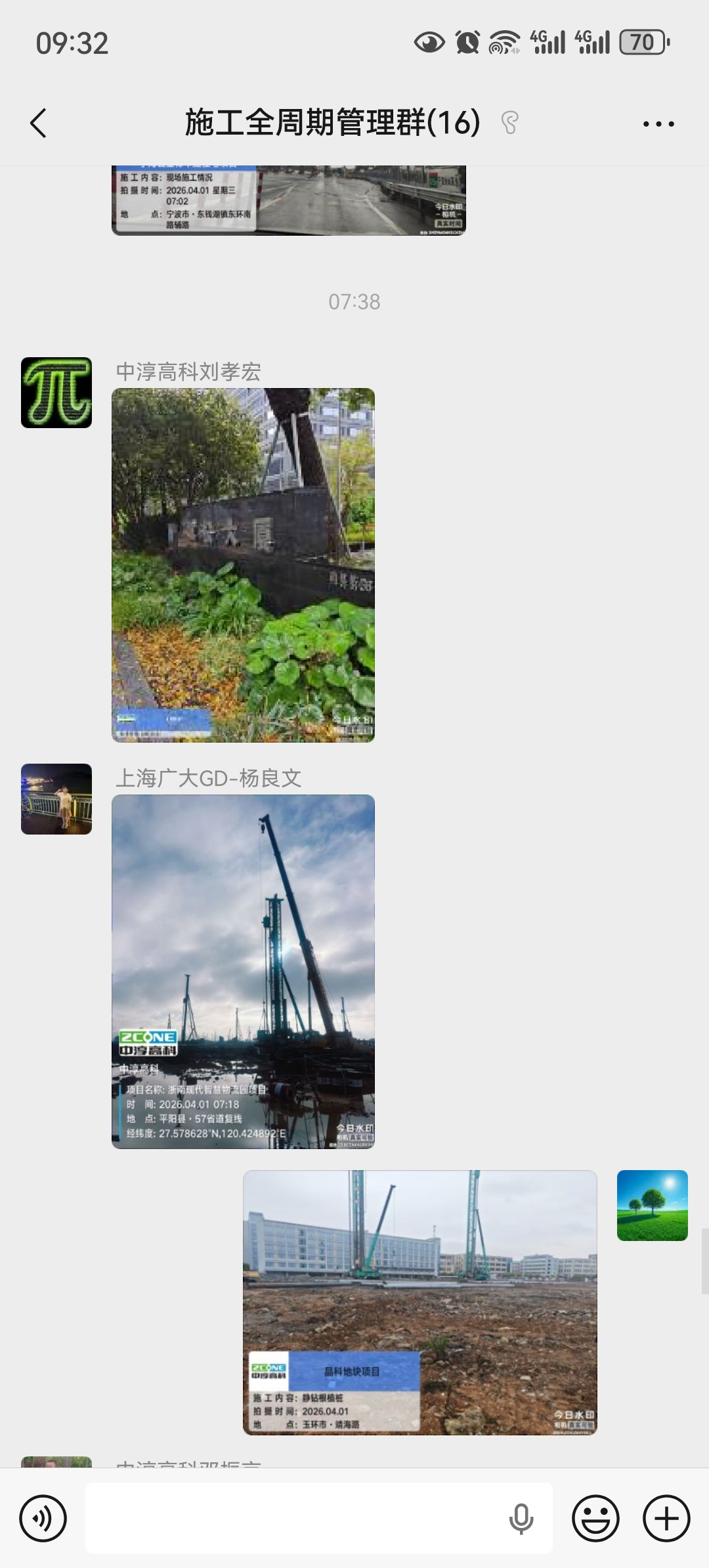709x1568 pixels.
Task: Start voice-to-text with the microphone icon
Action: point(521,1518)
